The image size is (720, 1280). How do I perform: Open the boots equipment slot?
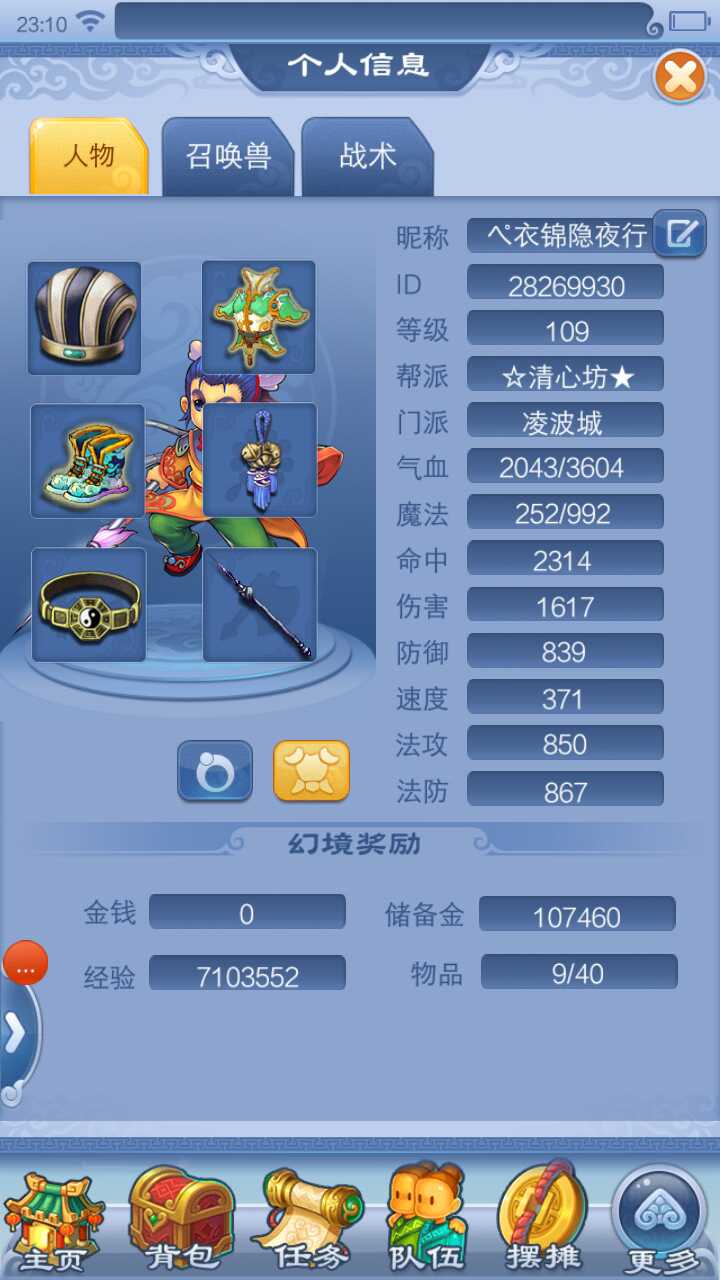(87, 461)
